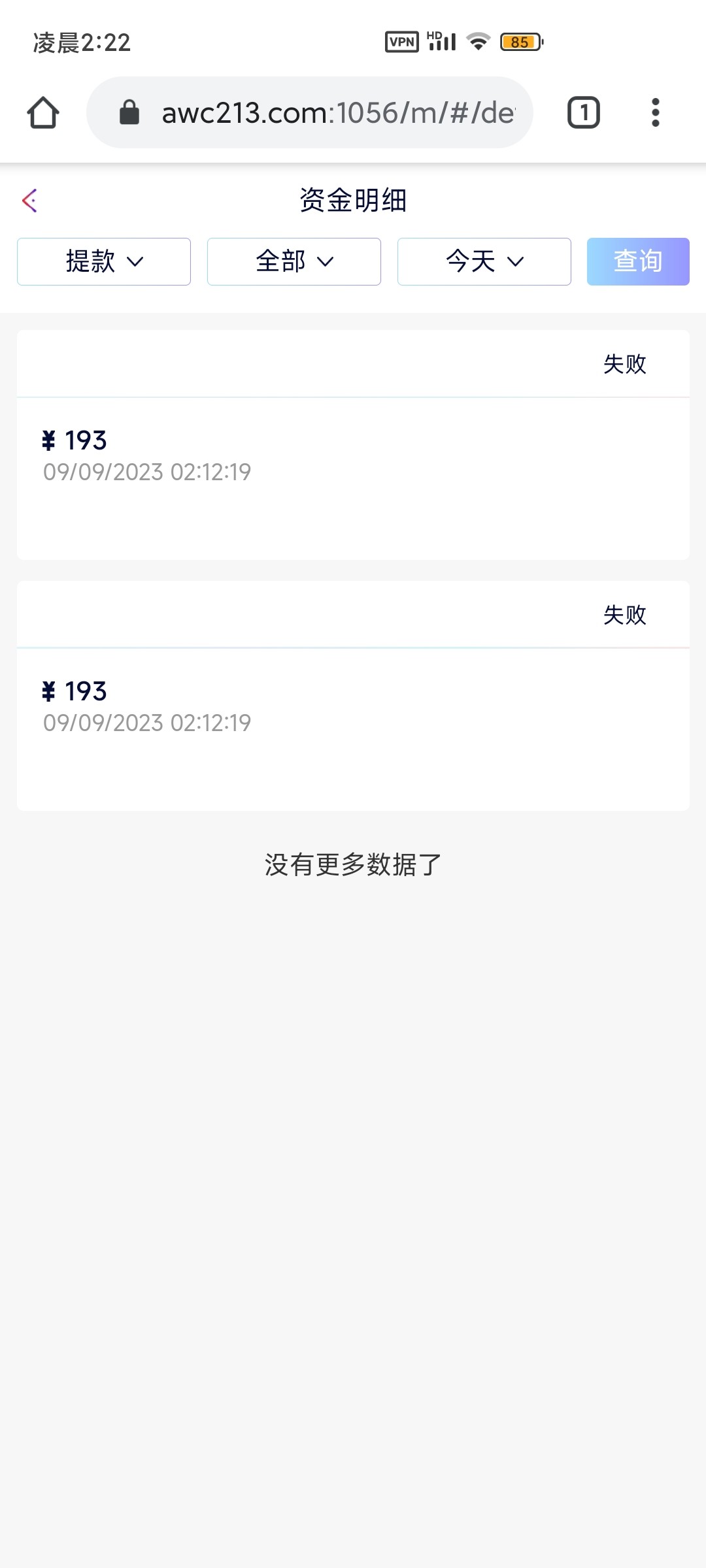
Task: Tap the 资金明细 page title
Action: coord(353,201)
